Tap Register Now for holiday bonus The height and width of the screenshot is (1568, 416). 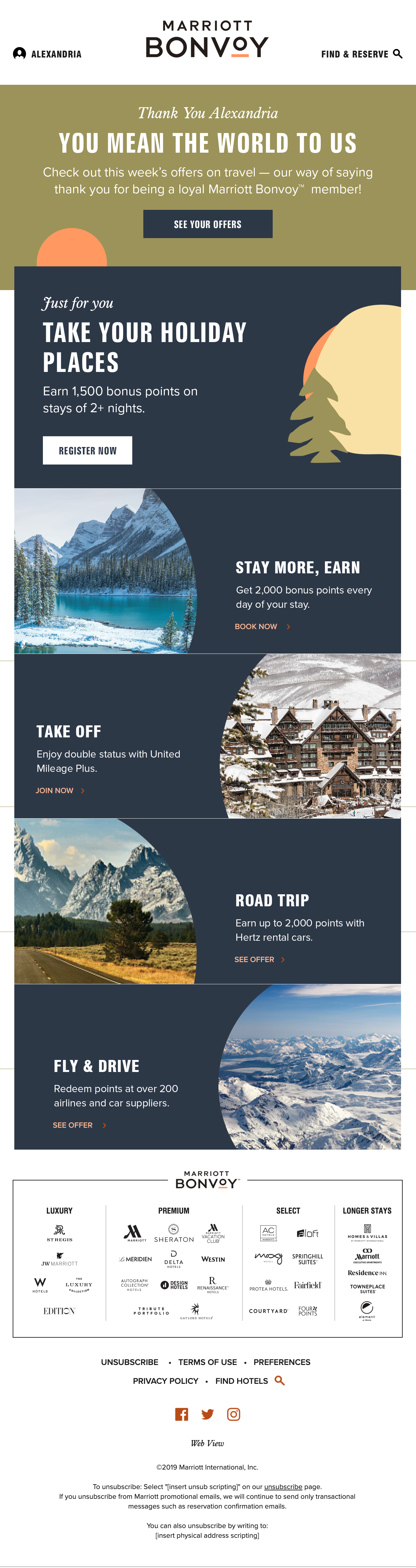click(87, 451)
